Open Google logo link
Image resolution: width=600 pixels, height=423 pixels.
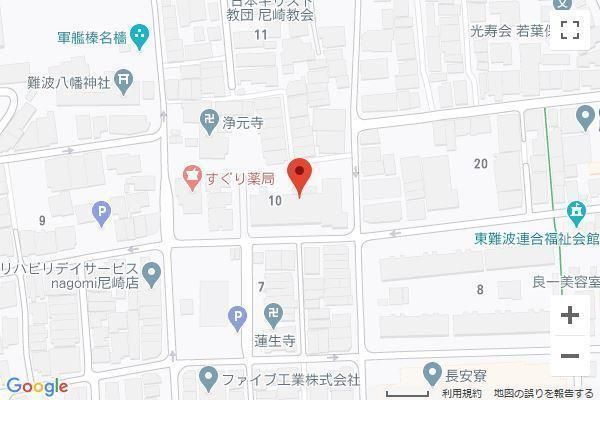coord(36,387)
